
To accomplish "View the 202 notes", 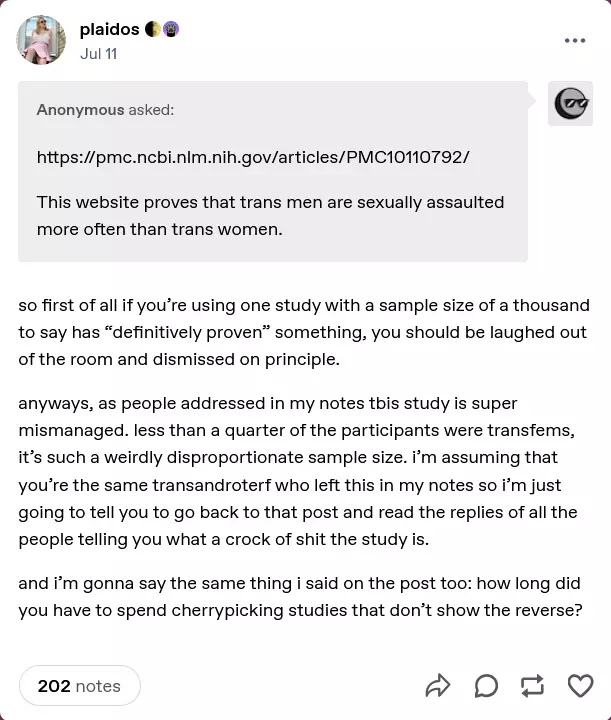I will coord(79,686).
